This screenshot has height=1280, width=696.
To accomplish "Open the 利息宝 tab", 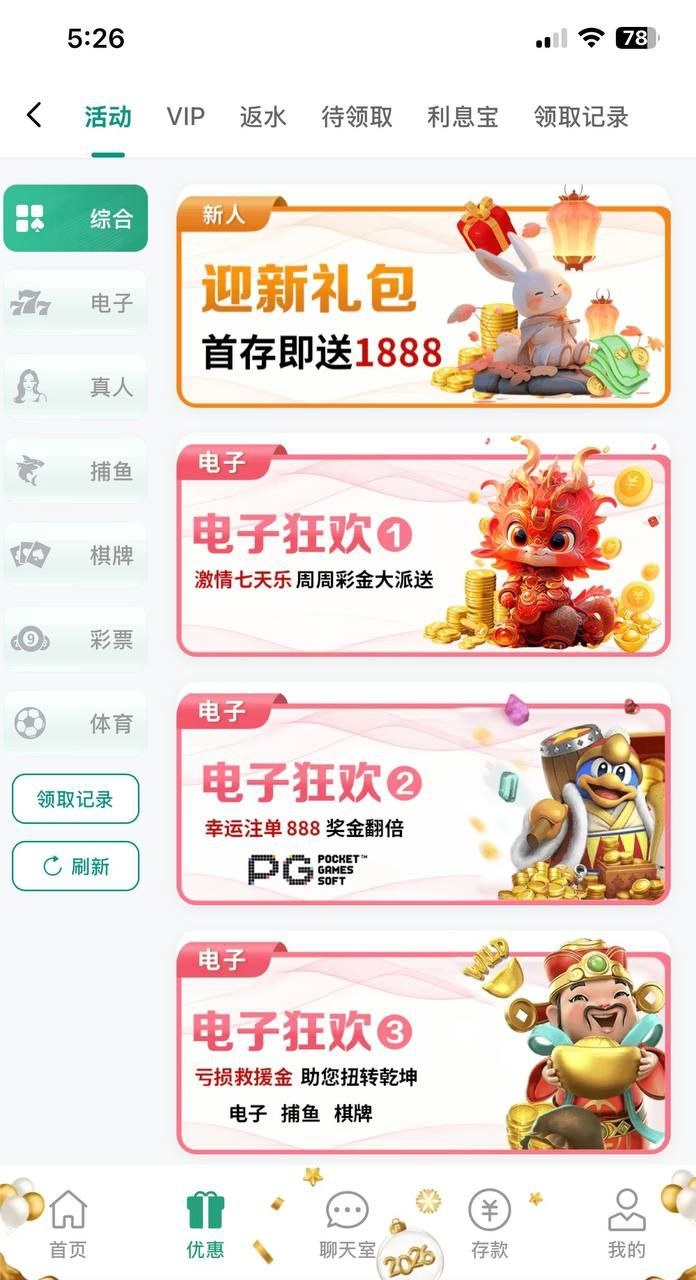I will [x=462, y=117].
